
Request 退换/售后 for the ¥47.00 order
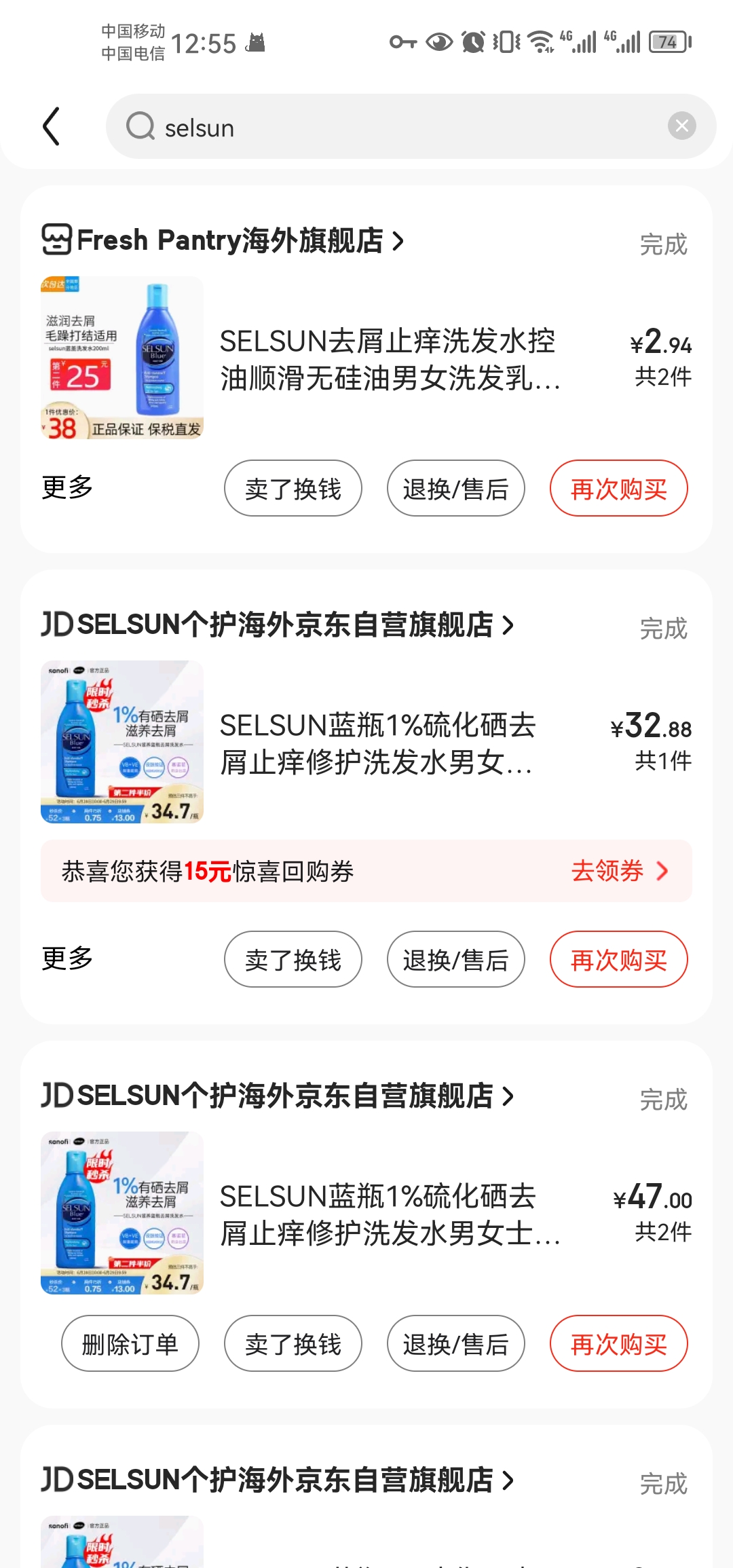(x=455, y=1344)
